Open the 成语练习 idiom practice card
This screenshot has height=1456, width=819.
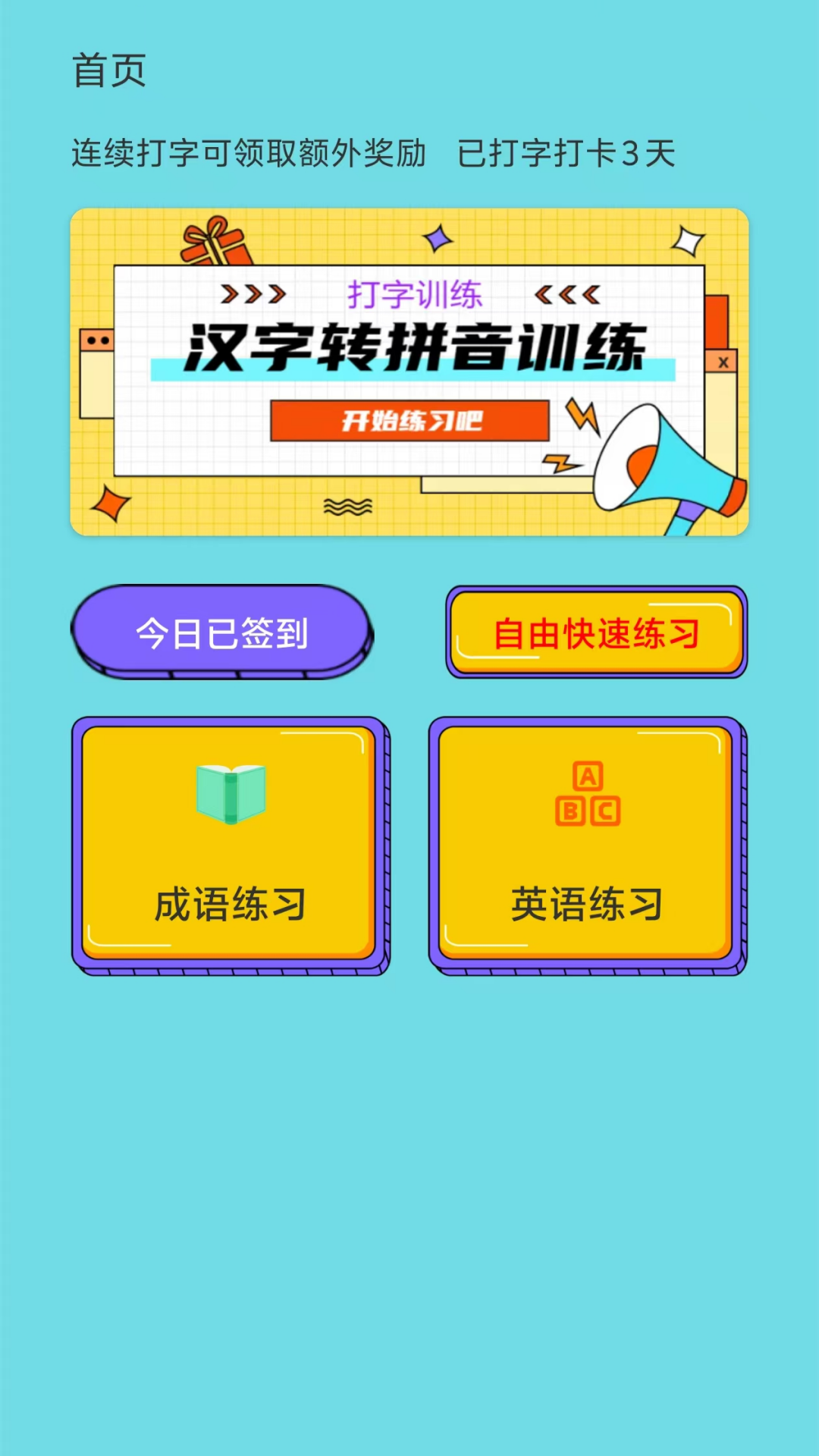click(x=230, y=845)
